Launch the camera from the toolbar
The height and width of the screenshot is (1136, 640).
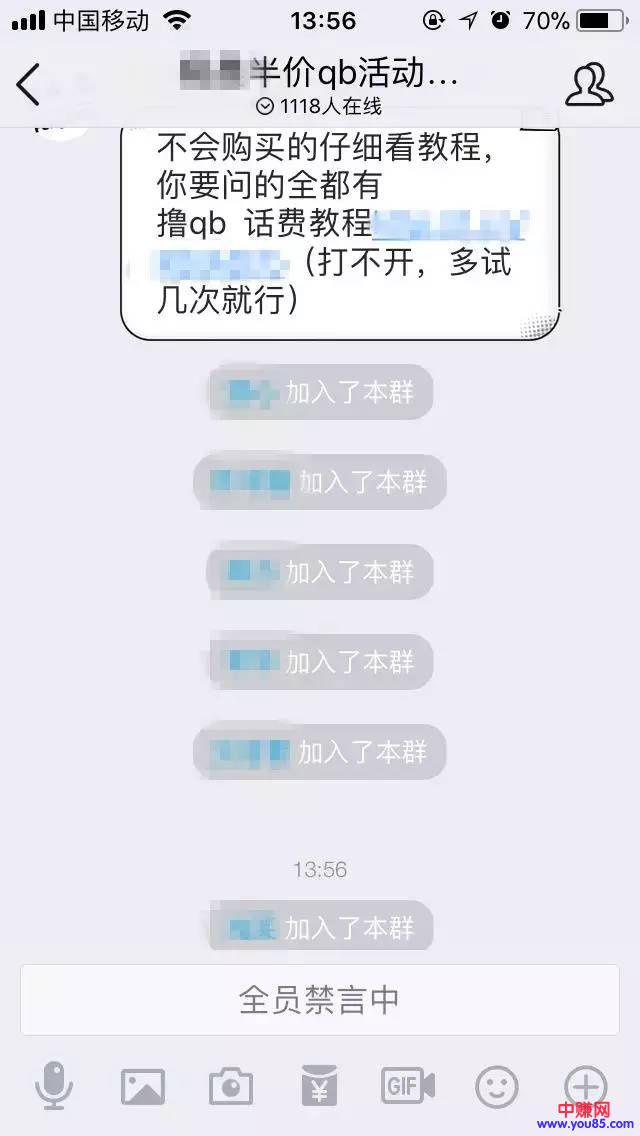click(230, 1086)
